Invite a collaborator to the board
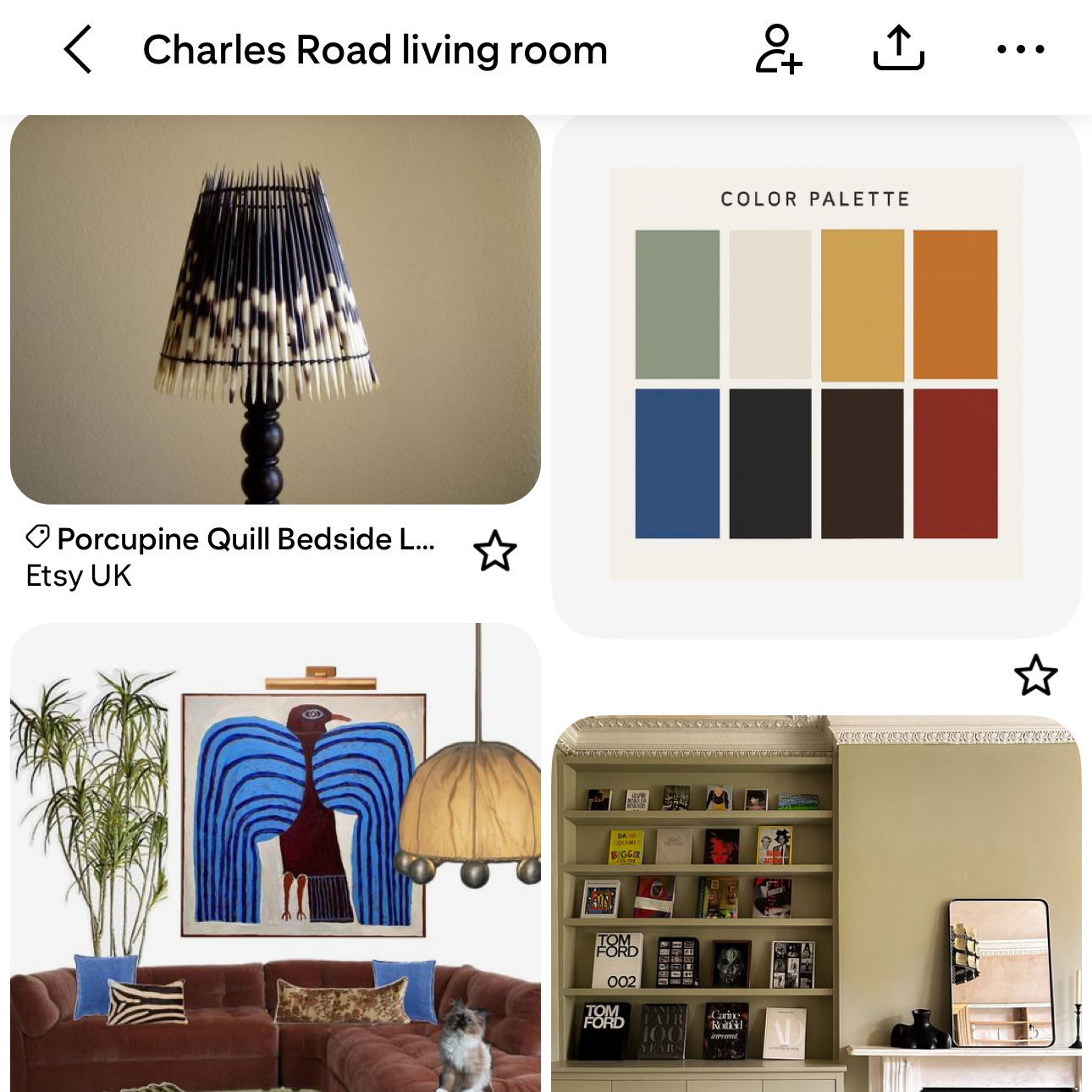1092x1092 pixels. pyautogui.click(x=778, y=50)
